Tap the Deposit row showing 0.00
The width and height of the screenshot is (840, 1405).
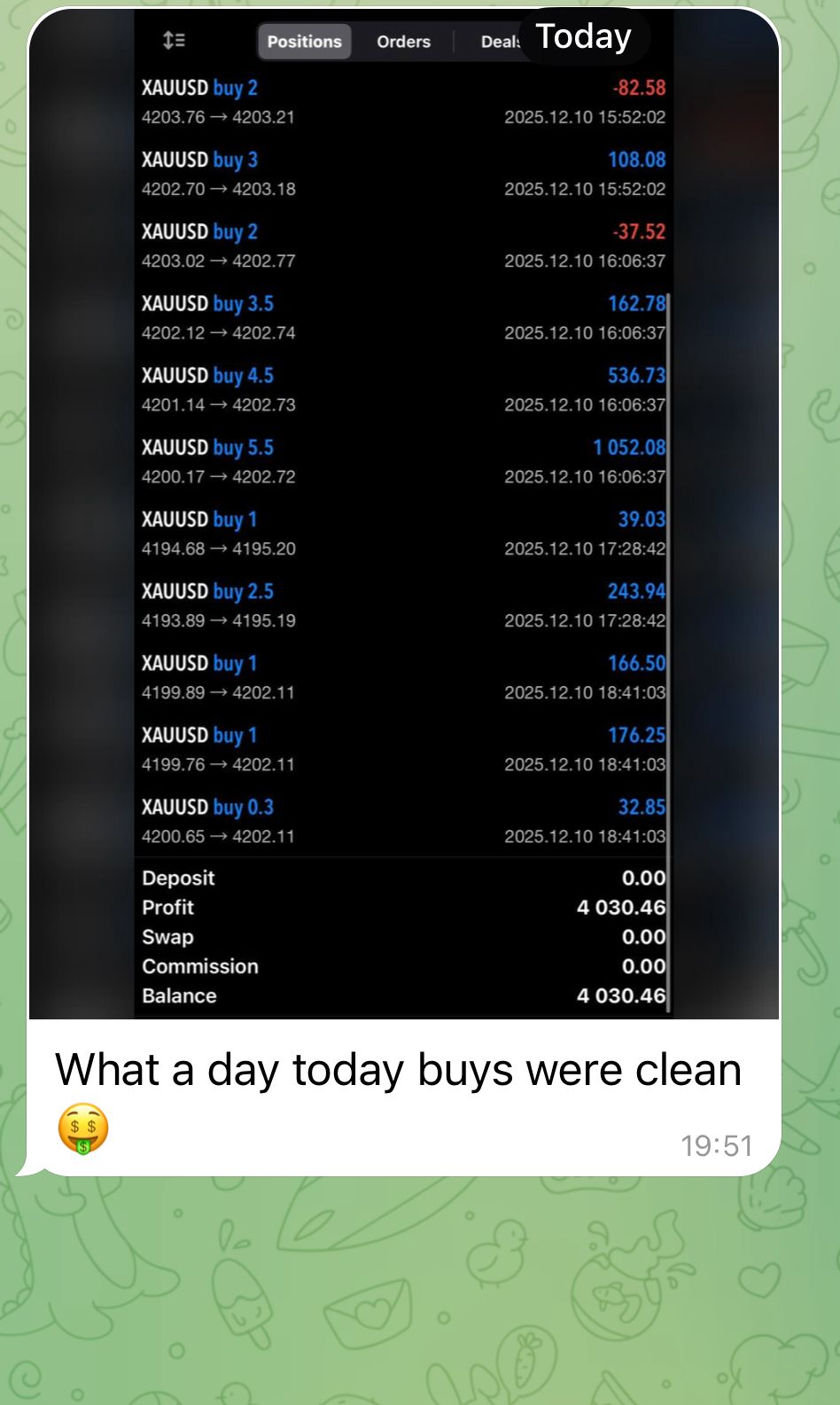coord(399,878)
